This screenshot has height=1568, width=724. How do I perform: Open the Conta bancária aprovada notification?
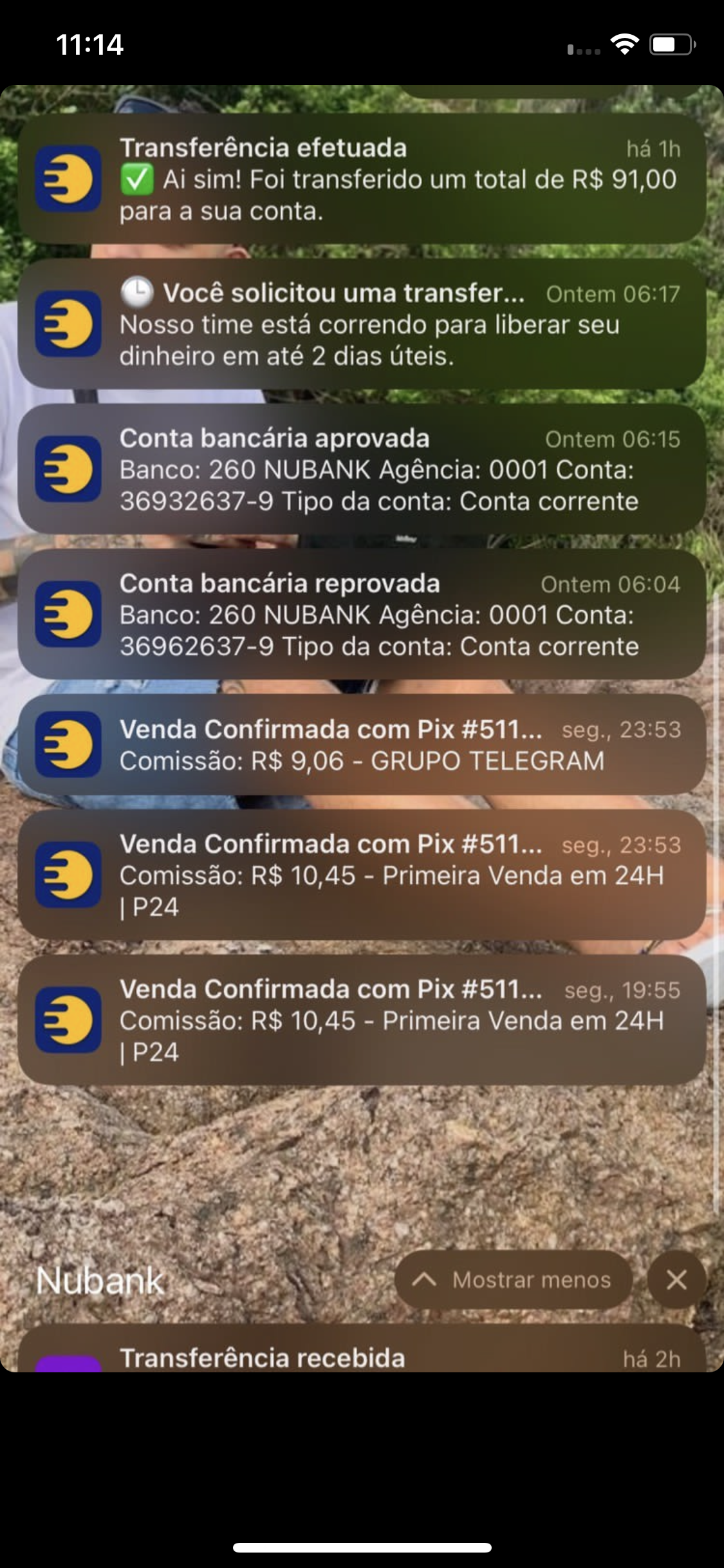point(362,469)
